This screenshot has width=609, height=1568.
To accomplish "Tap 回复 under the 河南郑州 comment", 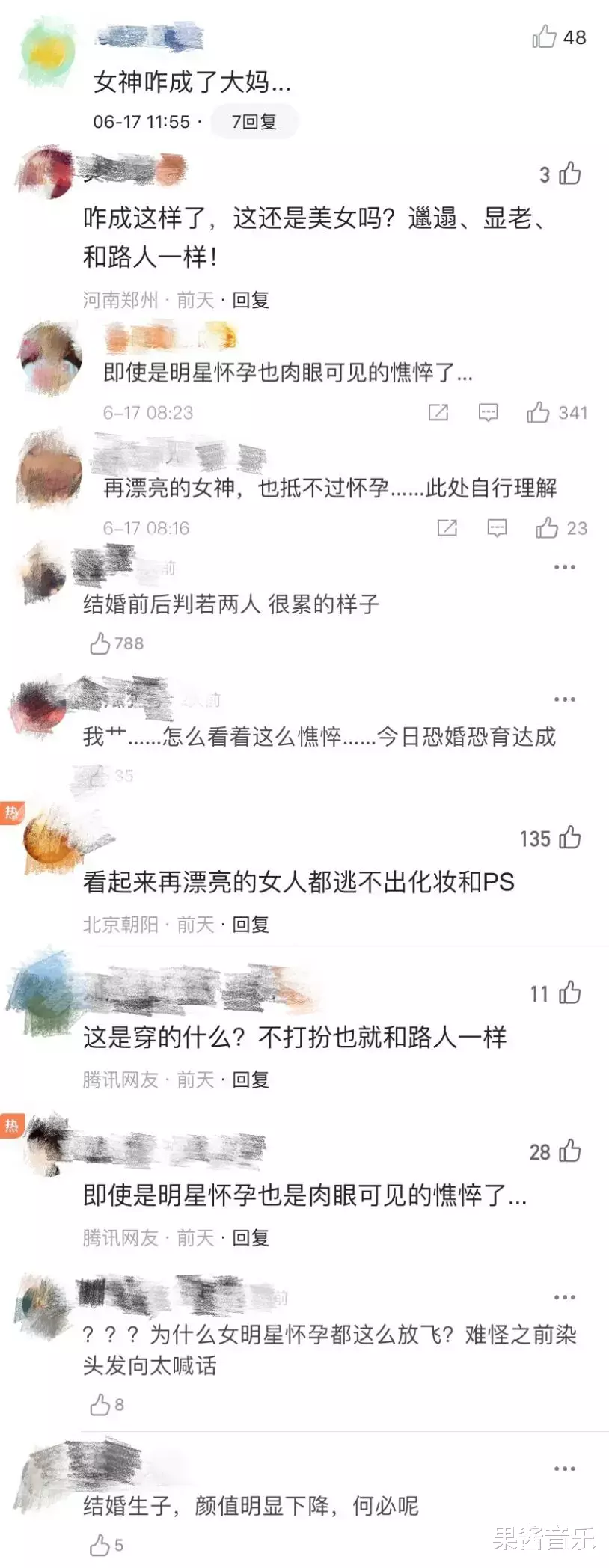I will 250,300.
